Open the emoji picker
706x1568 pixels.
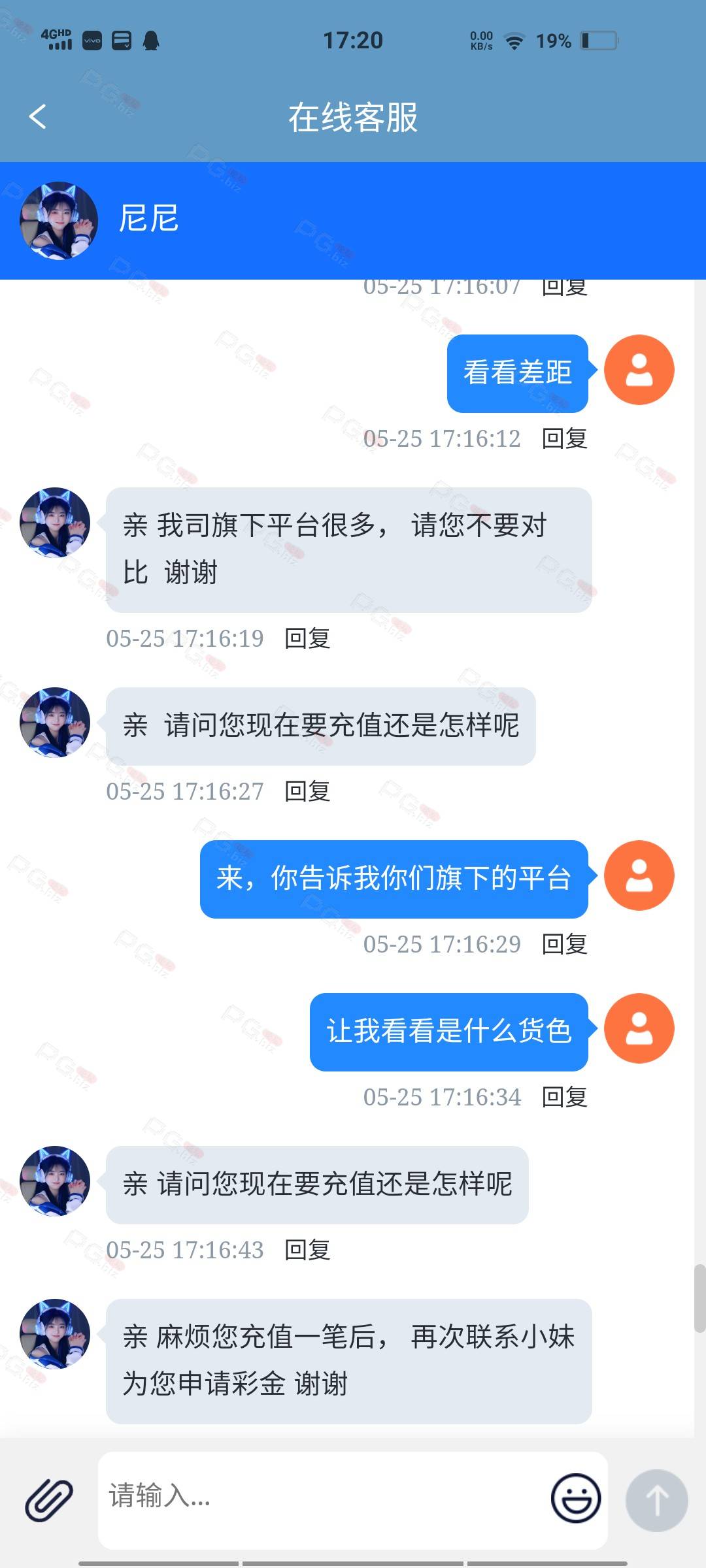pos(576,1498)
